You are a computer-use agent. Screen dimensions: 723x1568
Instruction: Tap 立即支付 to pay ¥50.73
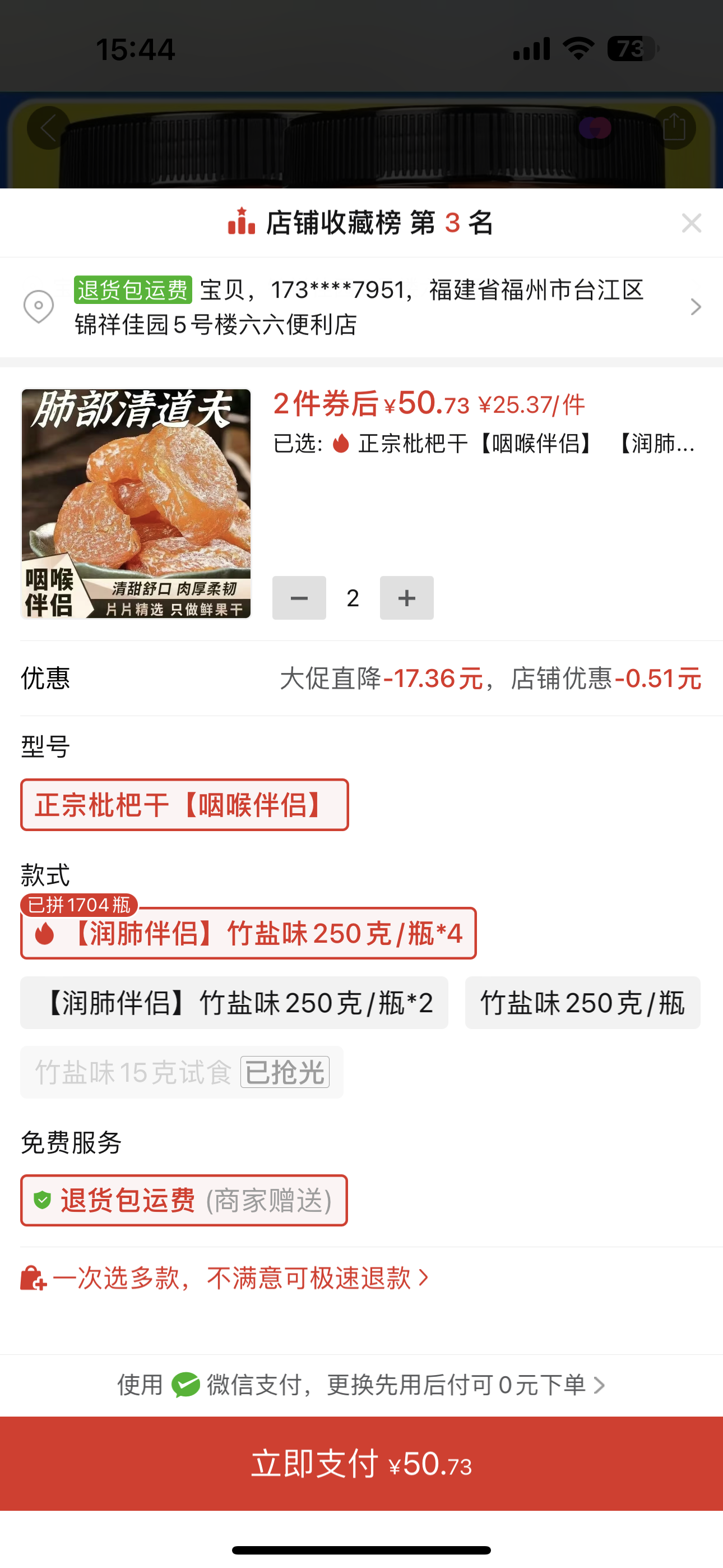tap(361, 1463)
